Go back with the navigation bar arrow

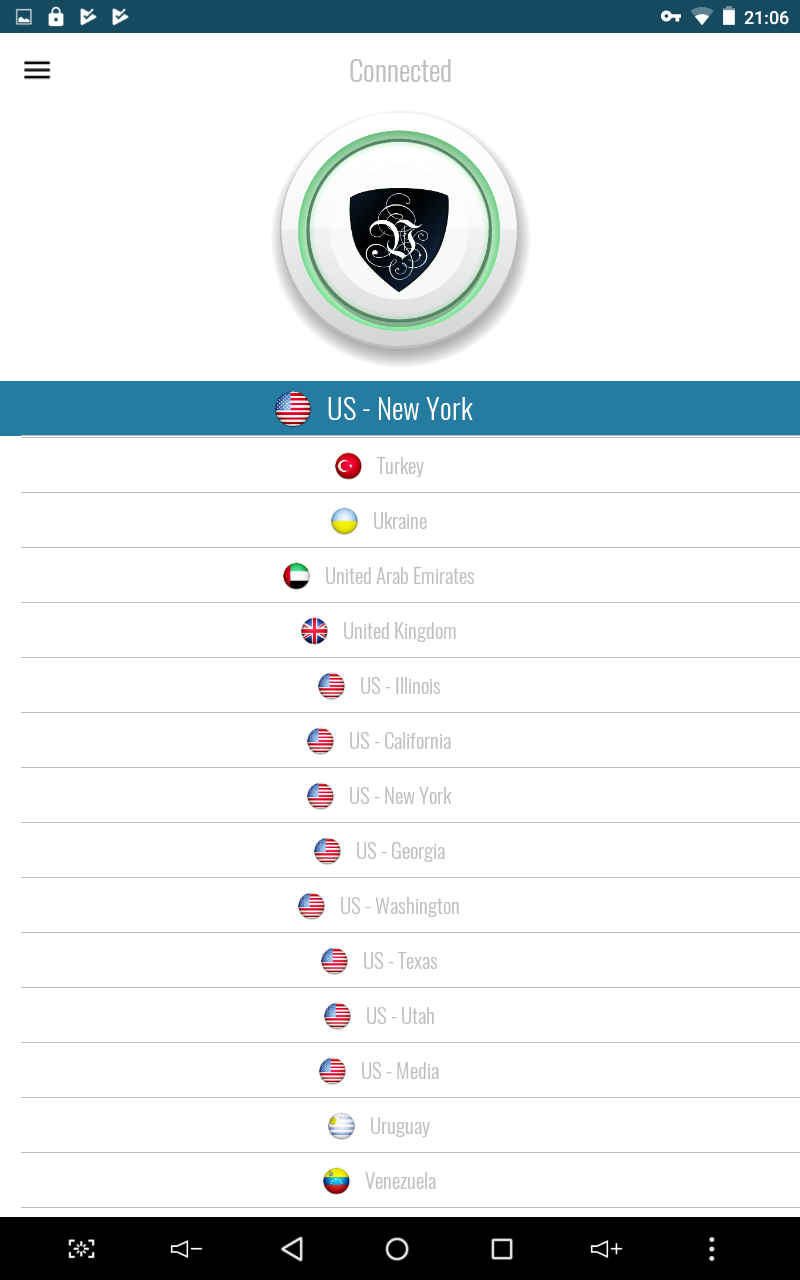(x=292, y=1248)
